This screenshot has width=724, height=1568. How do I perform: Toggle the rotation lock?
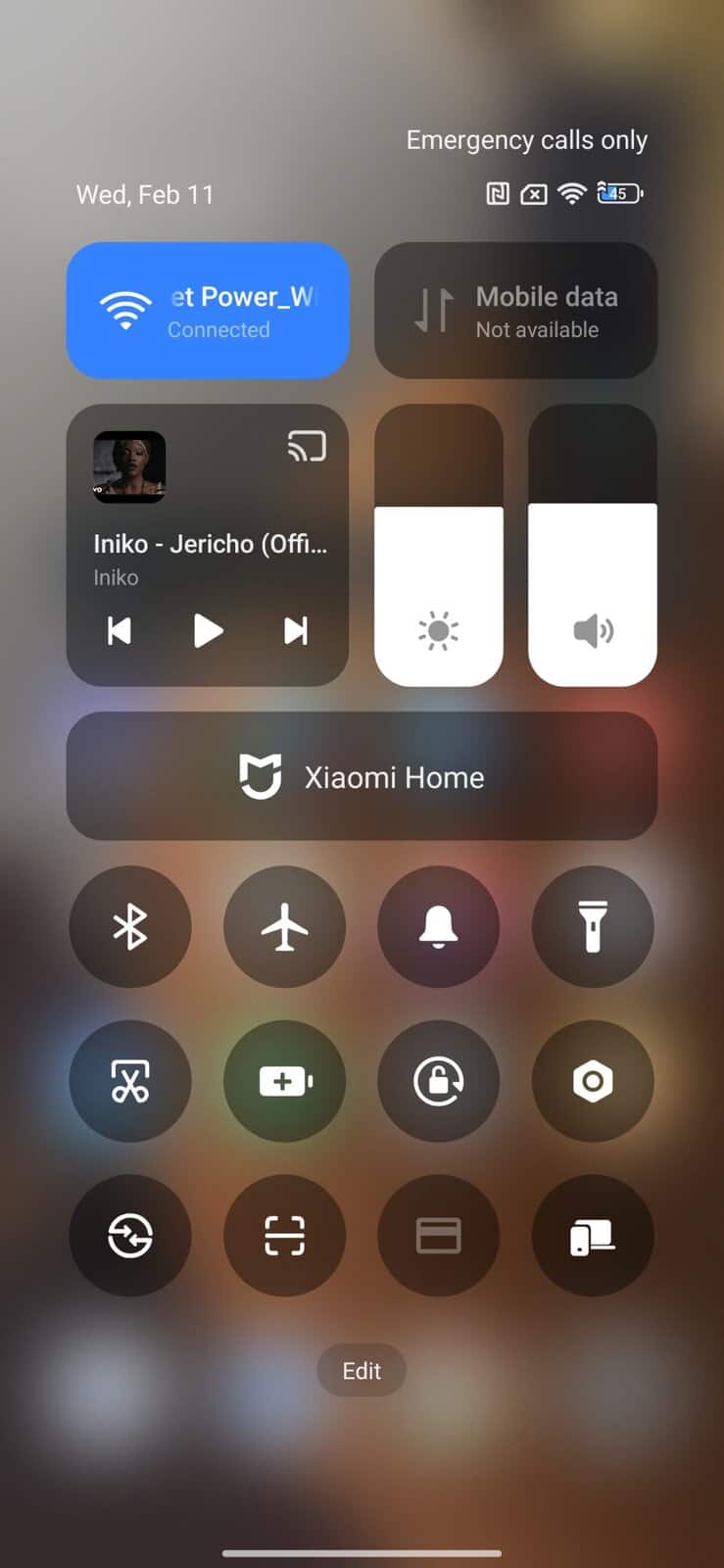click(x=438, y=1081)
